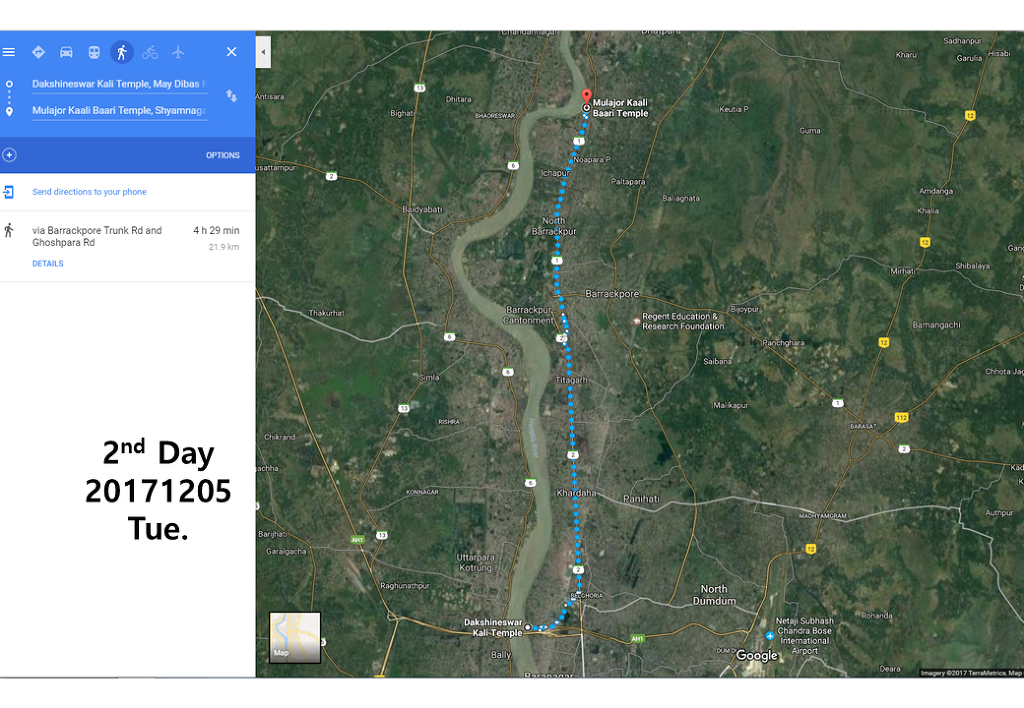Add another destination with the plus icon
The image size is (1024, 708).
[10, 155]
